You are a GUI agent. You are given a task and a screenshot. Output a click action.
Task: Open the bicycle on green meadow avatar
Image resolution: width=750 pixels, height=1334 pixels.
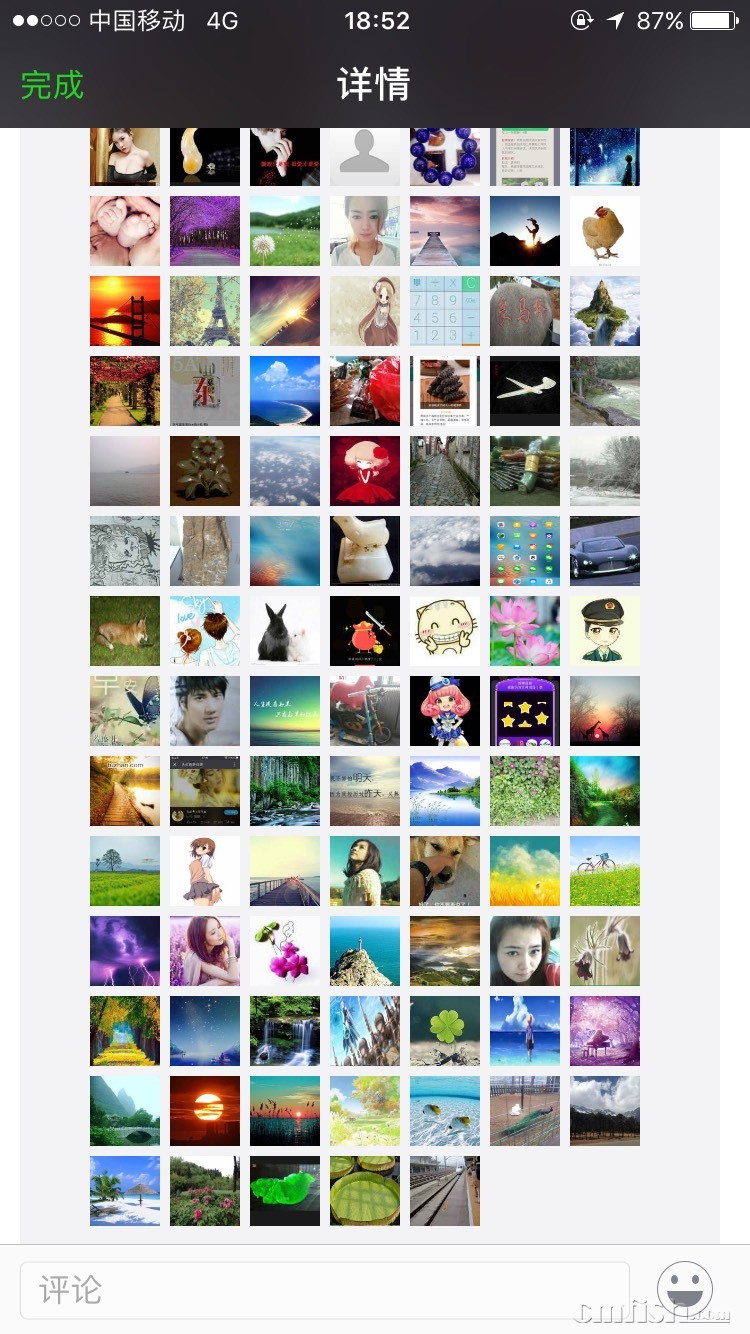(x=605, y=871)
